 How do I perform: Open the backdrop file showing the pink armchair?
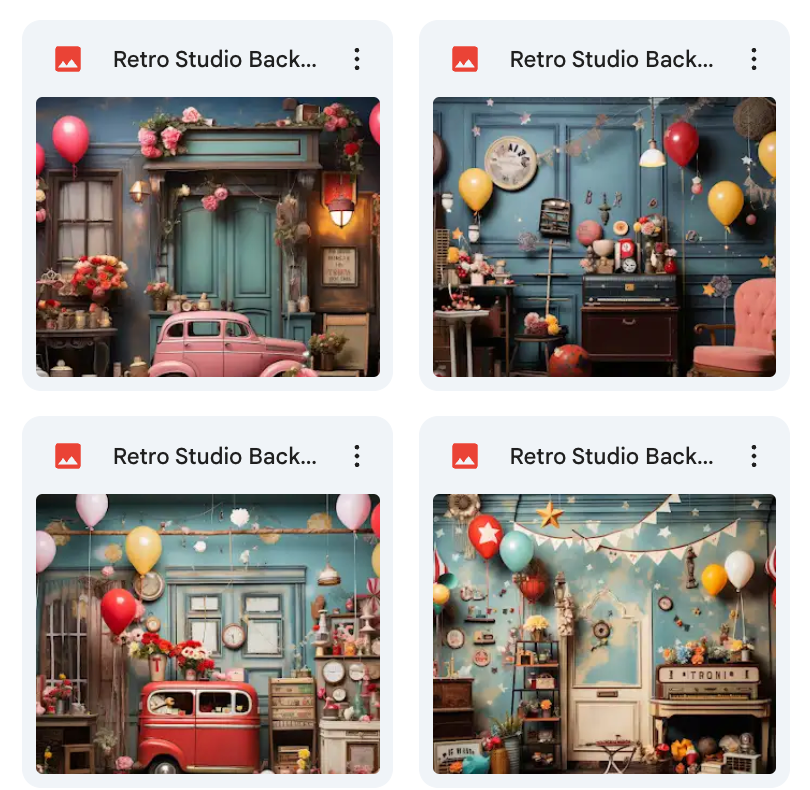pyautogui.click(x=604, y=237)
